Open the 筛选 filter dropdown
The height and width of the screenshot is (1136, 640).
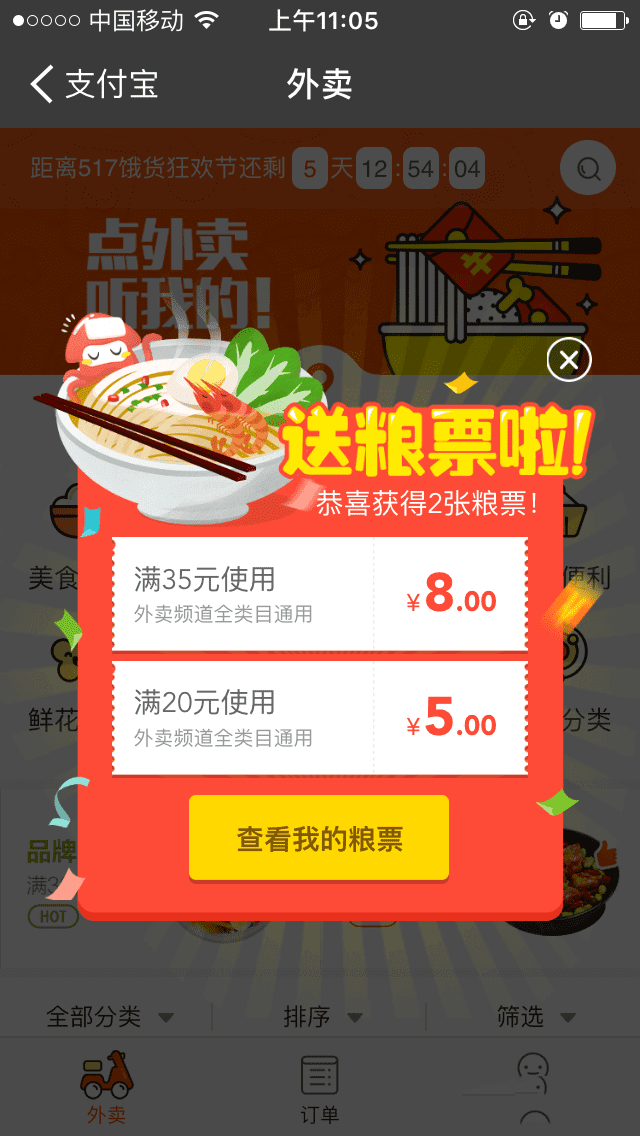[535, 1017]
